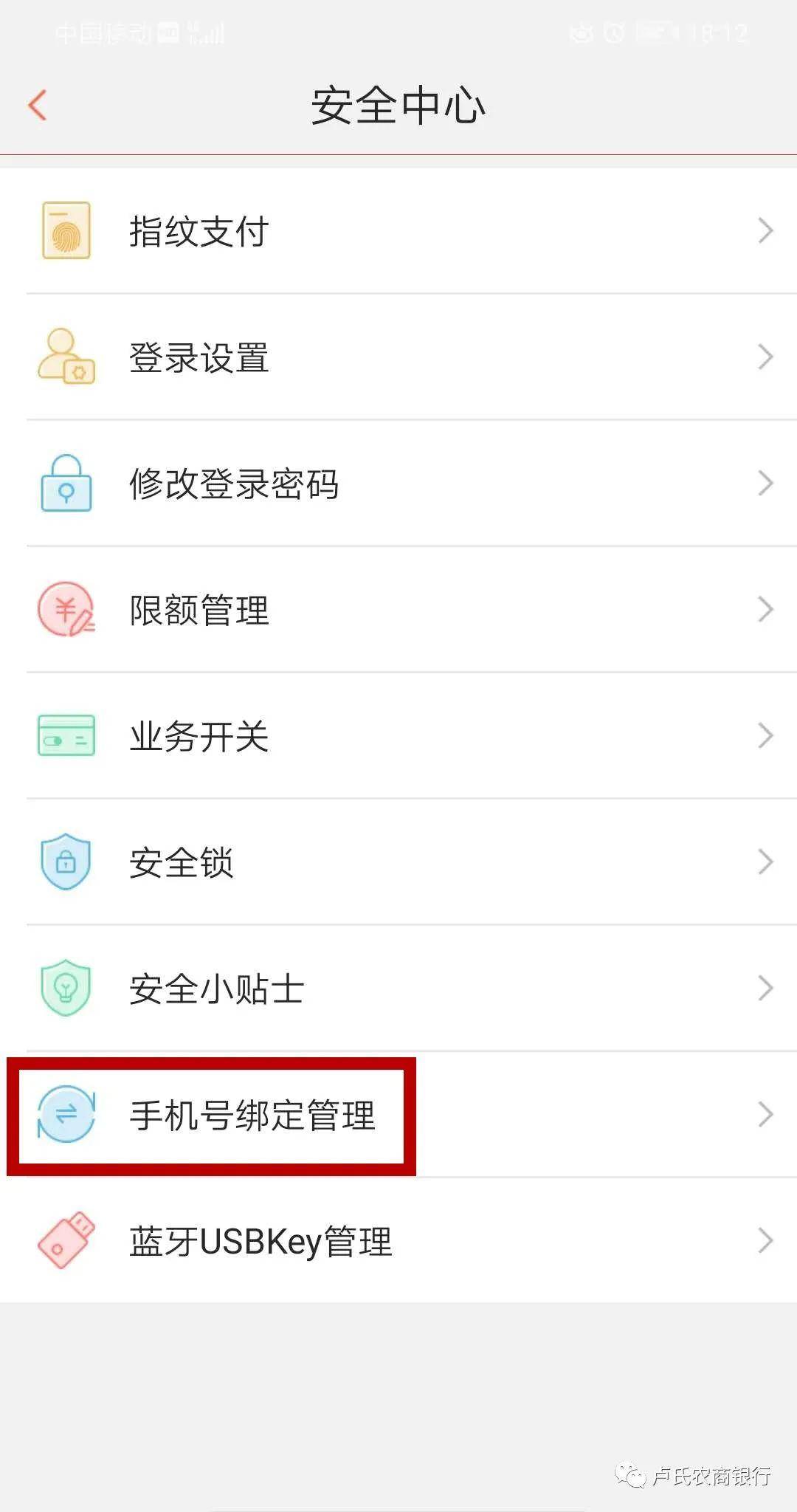
Task: Open 指纹支付 settings
Action: tap(398, 231)
